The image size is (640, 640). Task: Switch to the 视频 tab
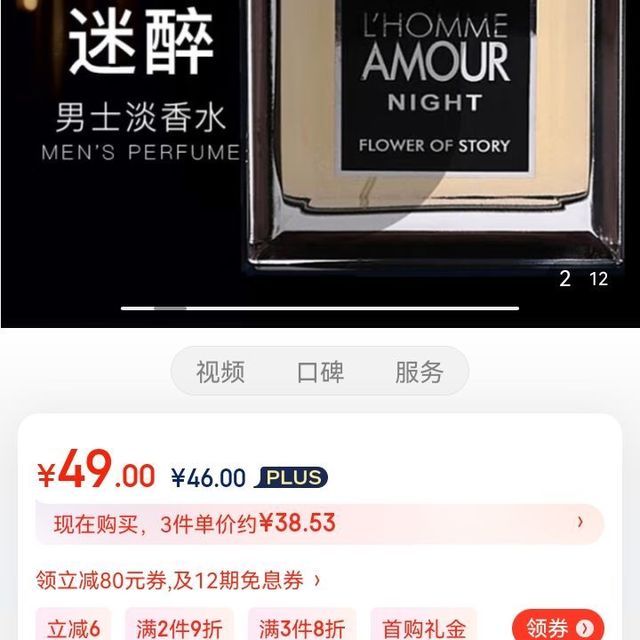(x=220, y=373)
